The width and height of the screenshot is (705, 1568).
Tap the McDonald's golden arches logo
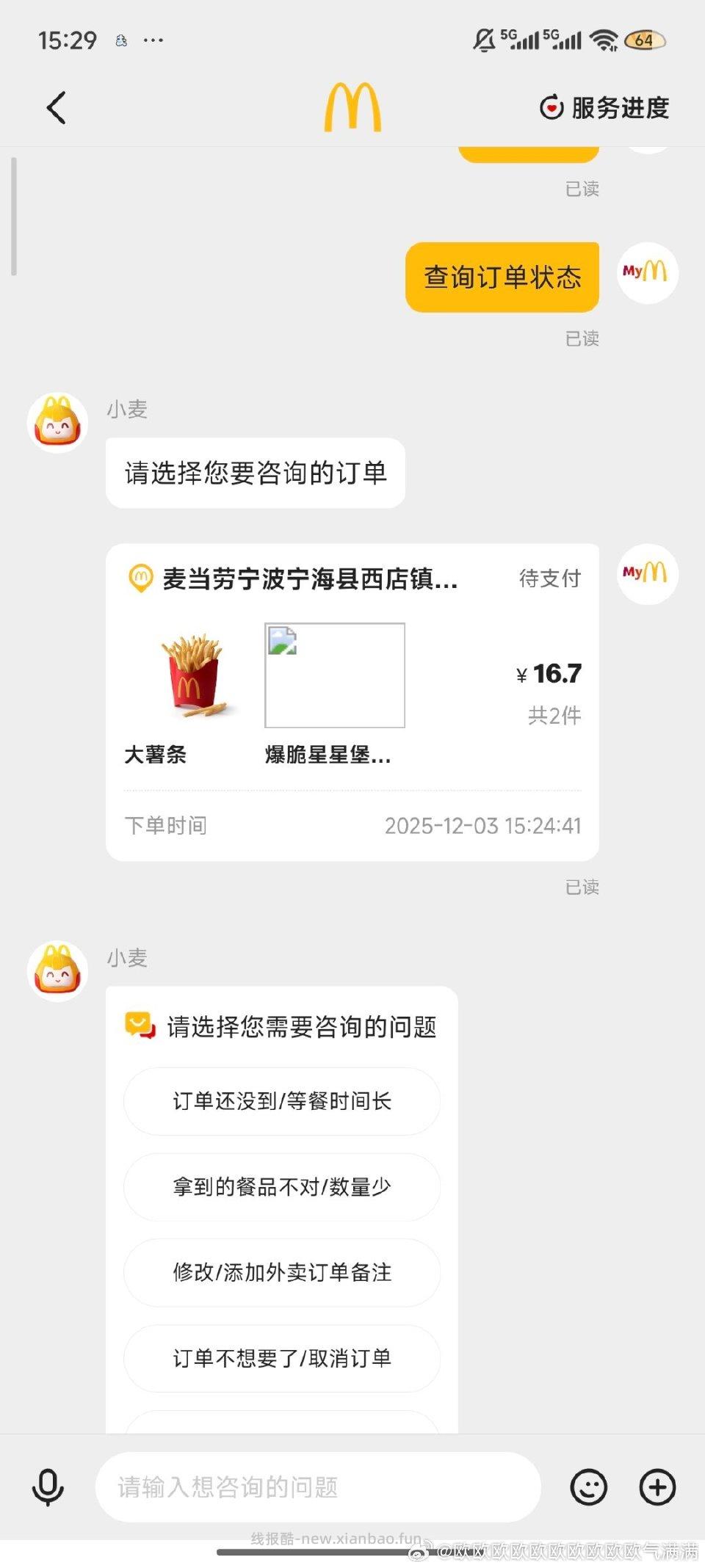point(352,106)
